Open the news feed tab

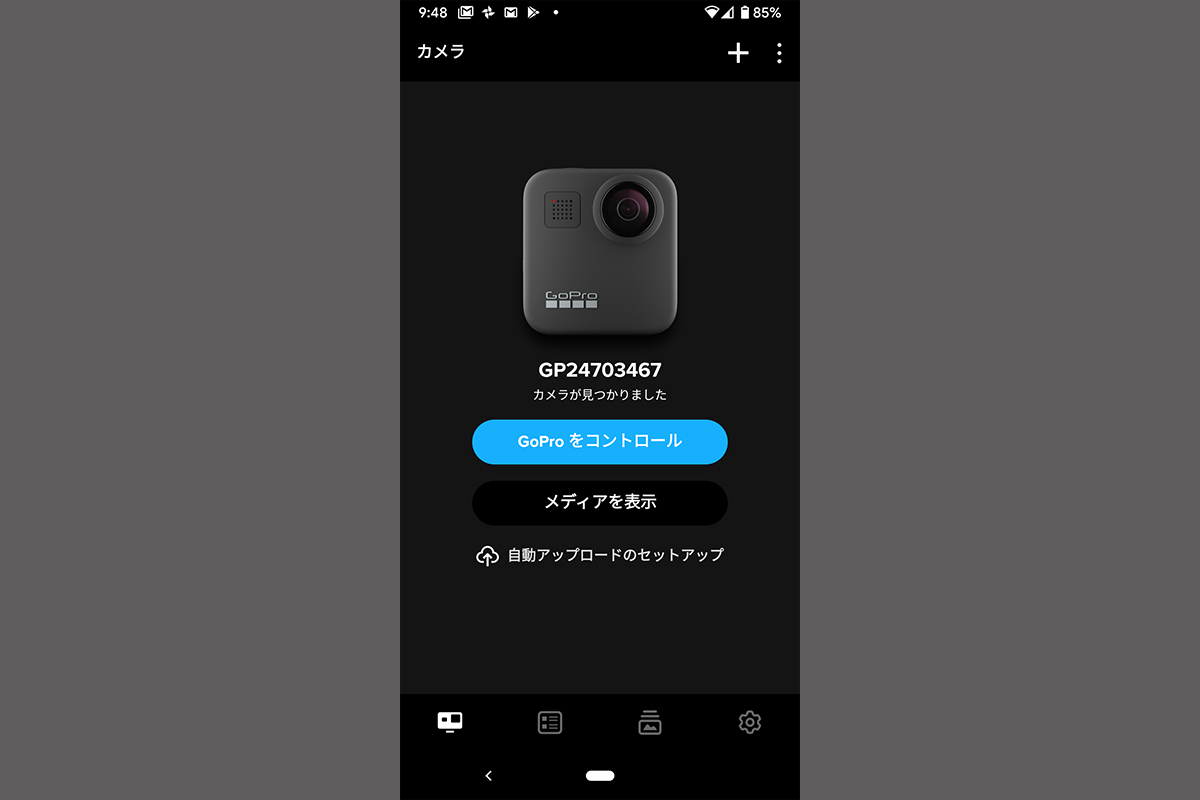click(550, 722)
